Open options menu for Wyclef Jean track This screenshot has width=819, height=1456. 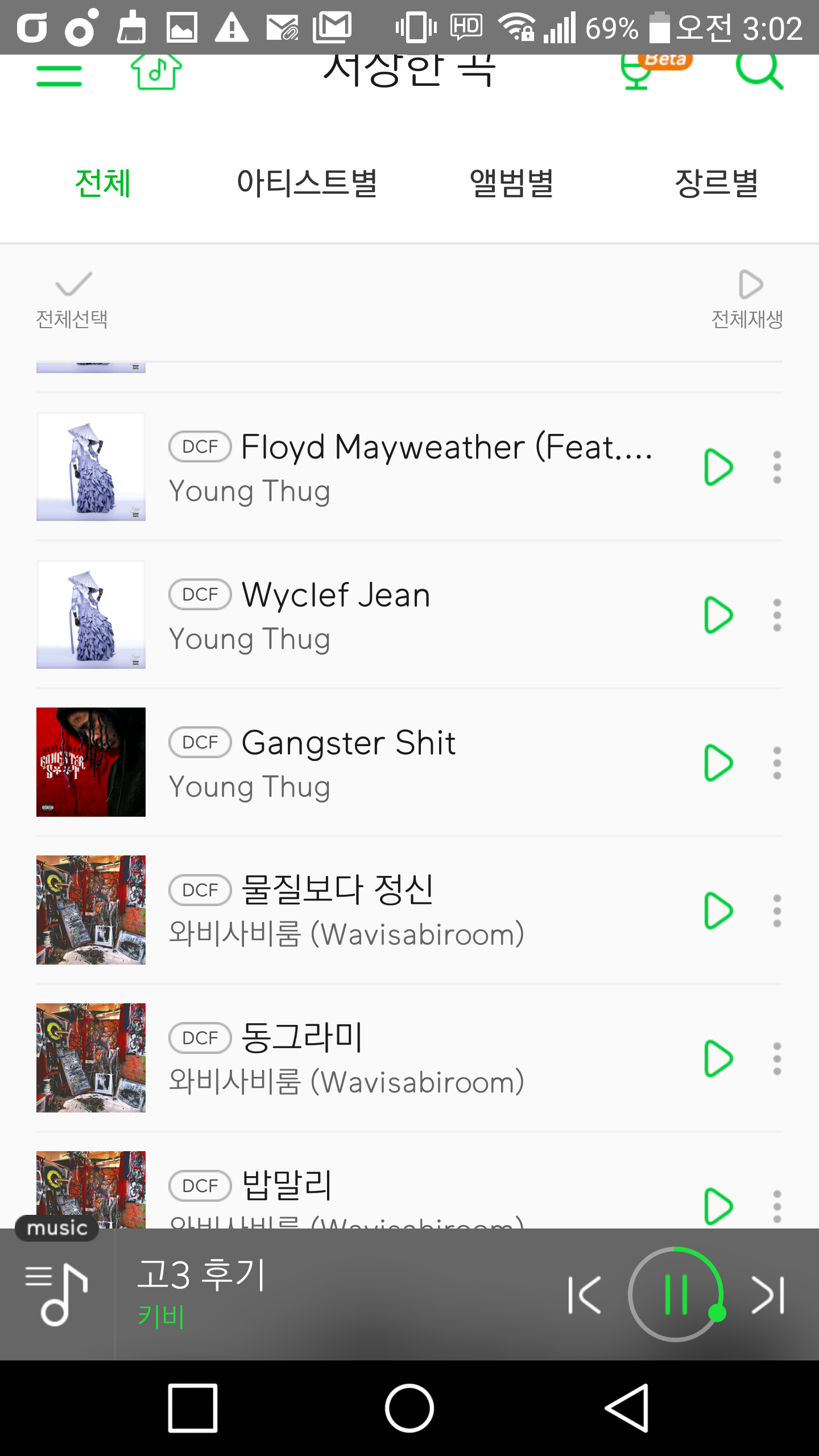[777, 615]
